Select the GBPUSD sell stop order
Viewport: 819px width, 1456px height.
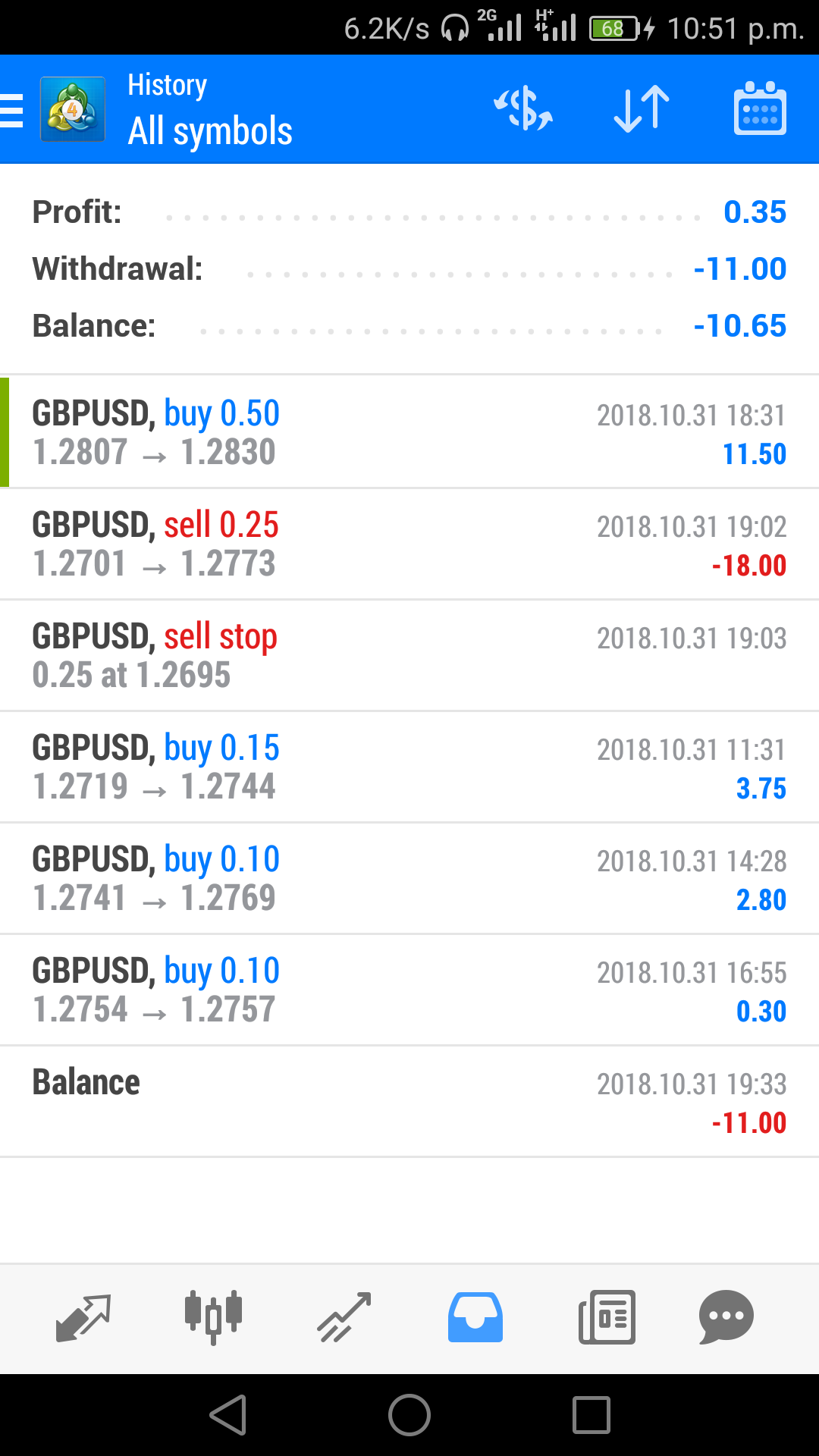409,655
